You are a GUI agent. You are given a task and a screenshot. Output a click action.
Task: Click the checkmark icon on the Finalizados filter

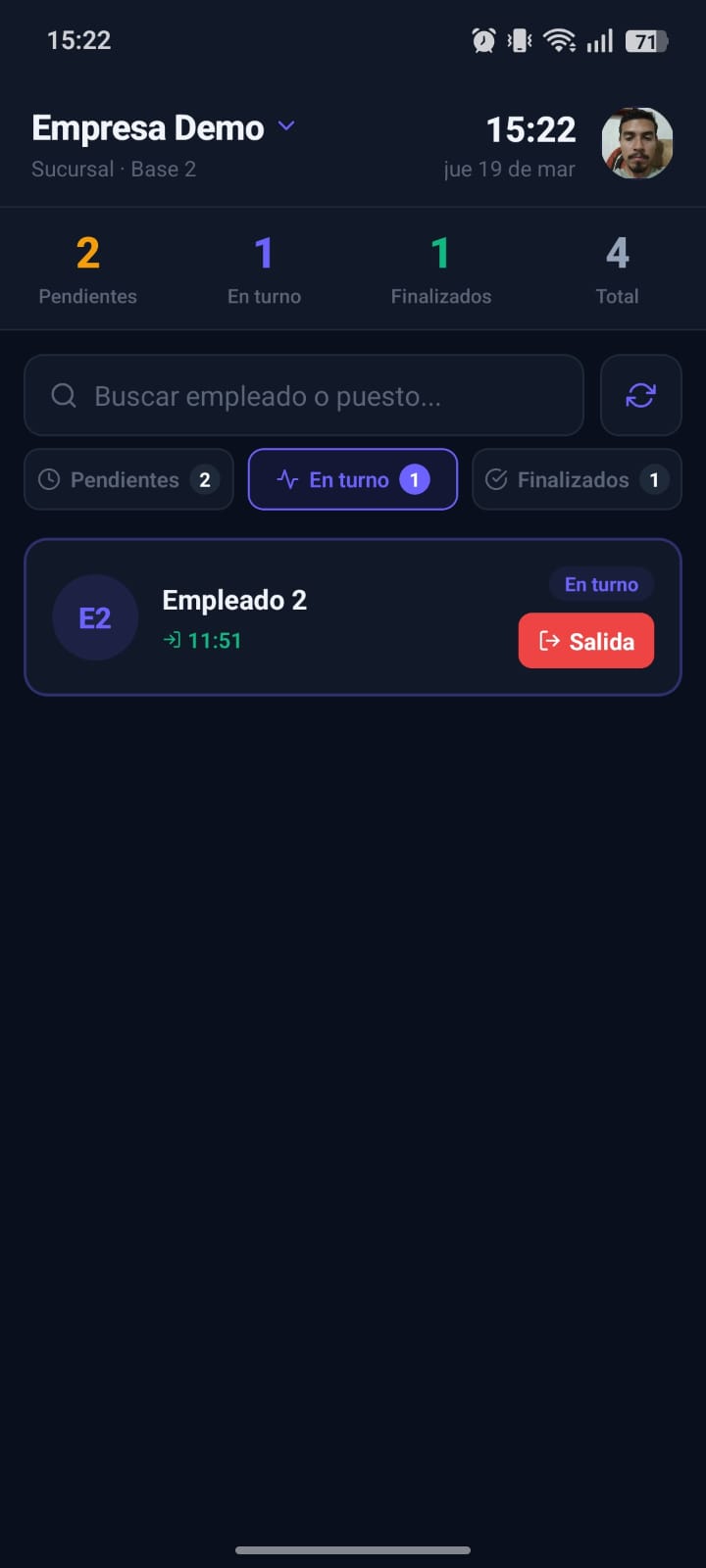[x=498, y=479]
